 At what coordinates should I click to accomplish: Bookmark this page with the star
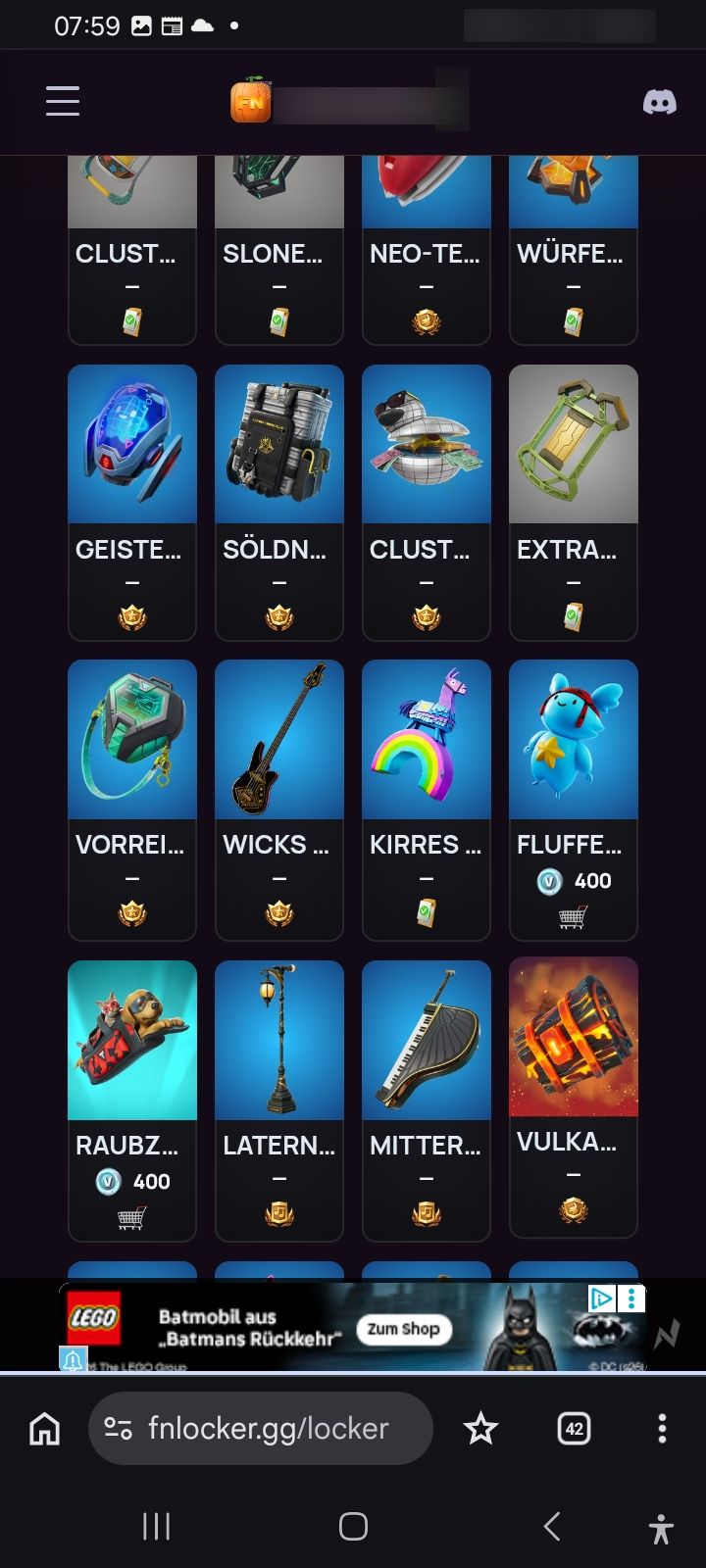[x=480, y=1429]
